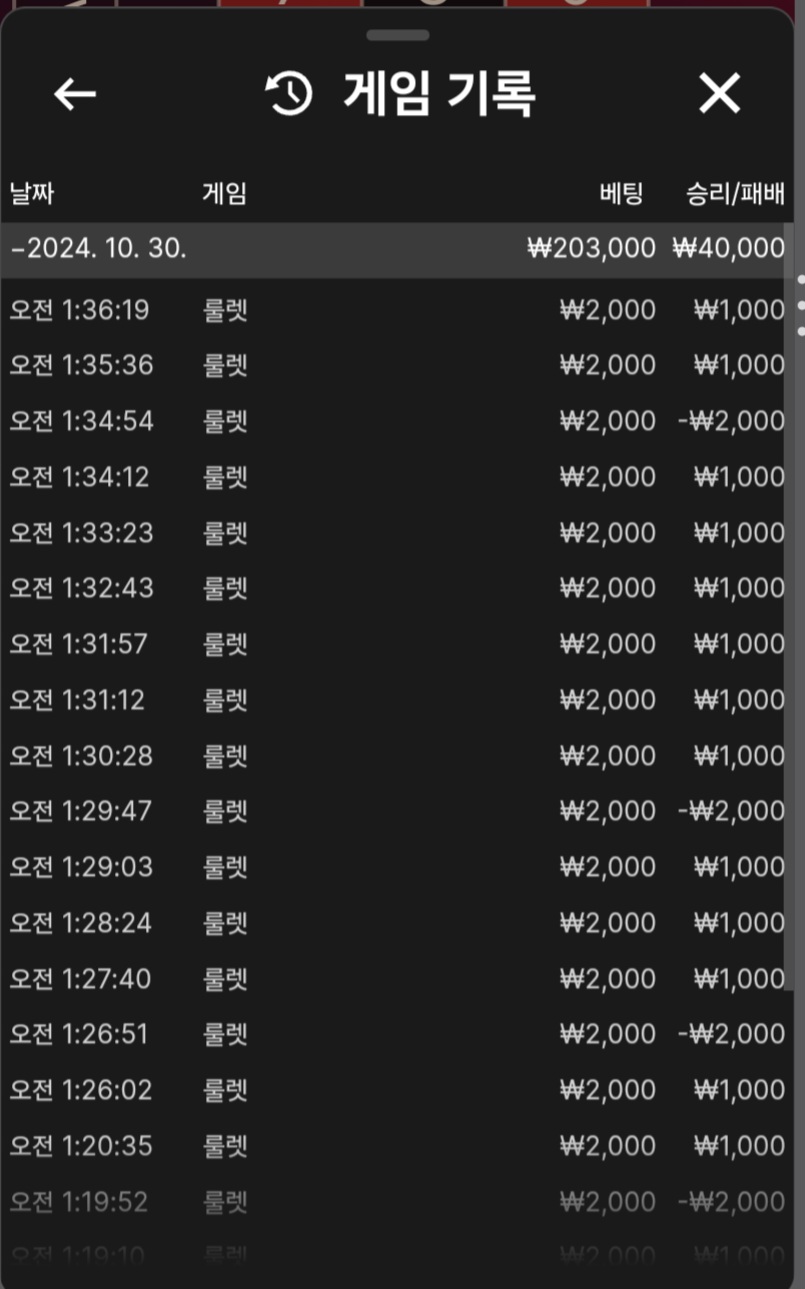This screenshot has height=1289, width=805.
Task: Close the game history panel
Action: point(719,94)
